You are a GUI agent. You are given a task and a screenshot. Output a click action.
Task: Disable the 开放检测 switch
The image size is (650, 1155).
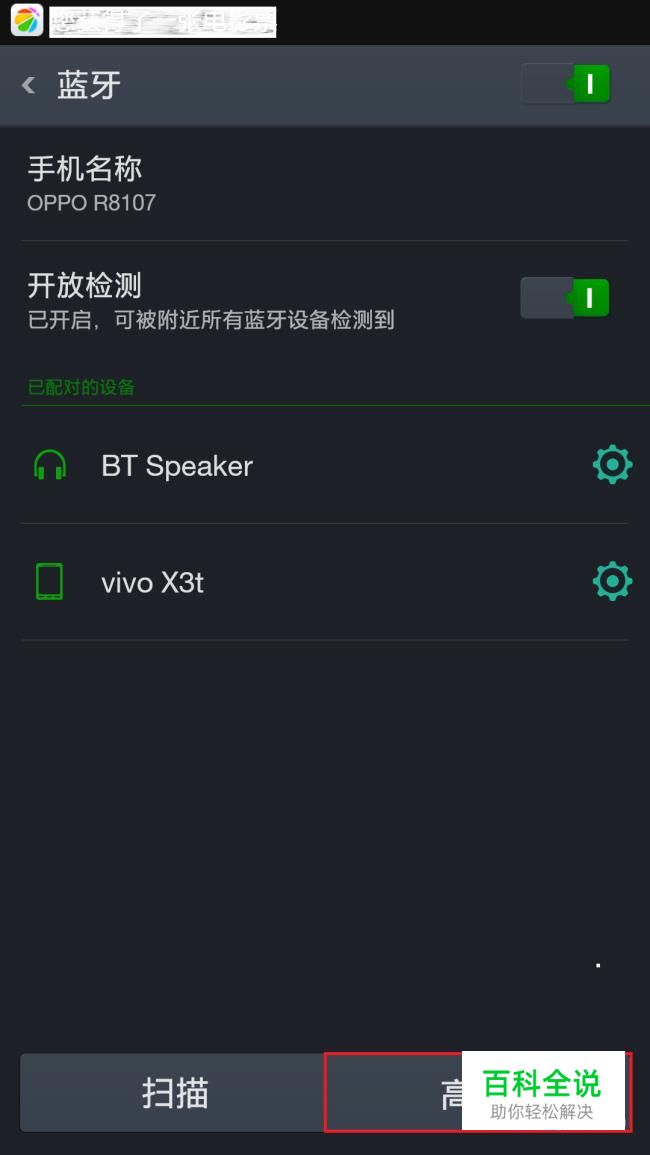point(565,298)
